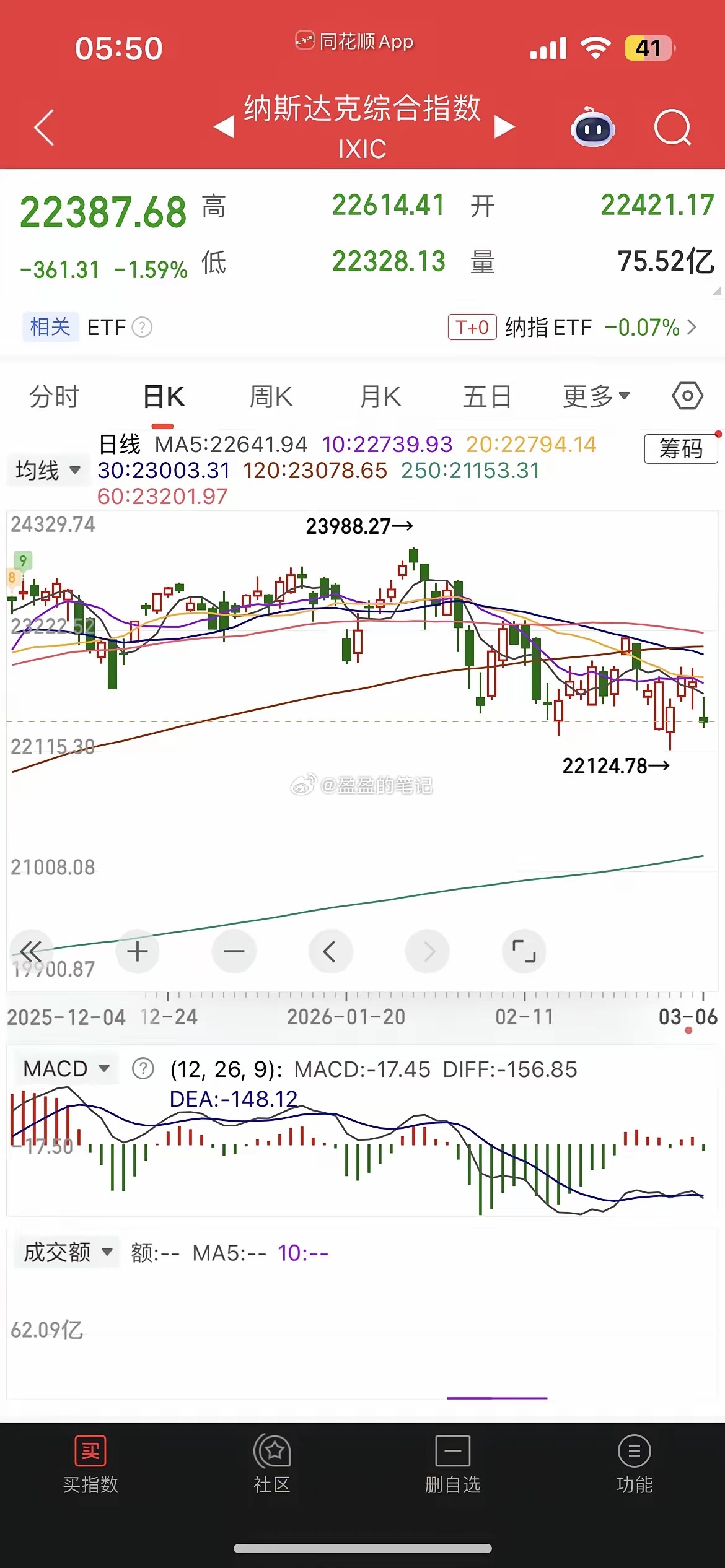Tap the 筹码 button
The width and height of the screenshot is (725, 1568).
[680, 448]
